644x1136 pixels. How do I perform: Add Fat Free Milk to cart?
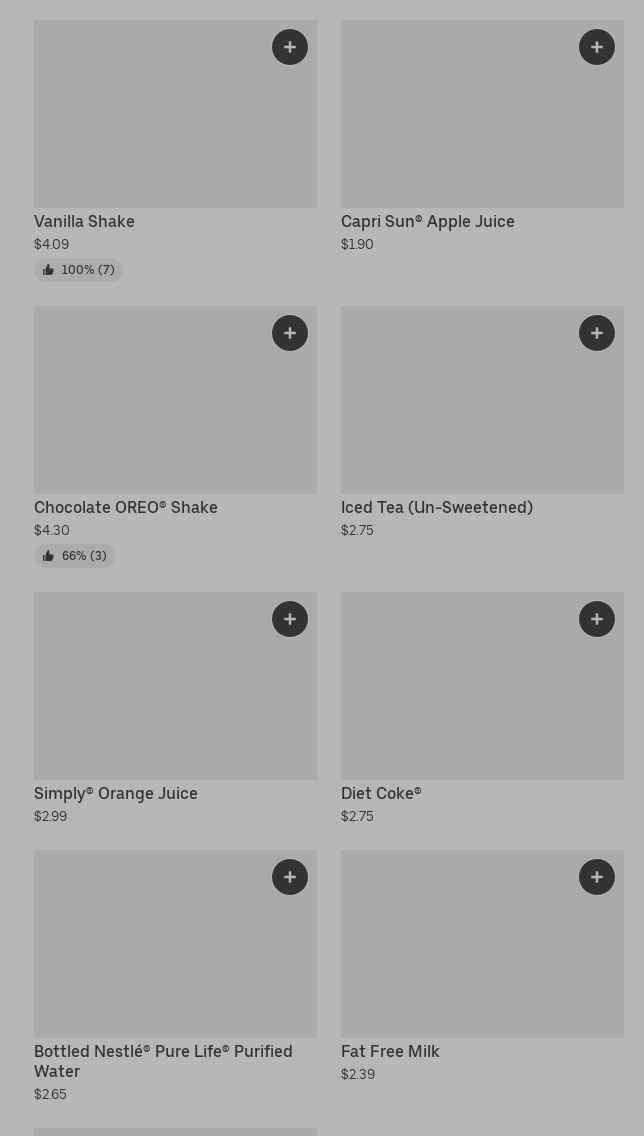click(597, 877)
